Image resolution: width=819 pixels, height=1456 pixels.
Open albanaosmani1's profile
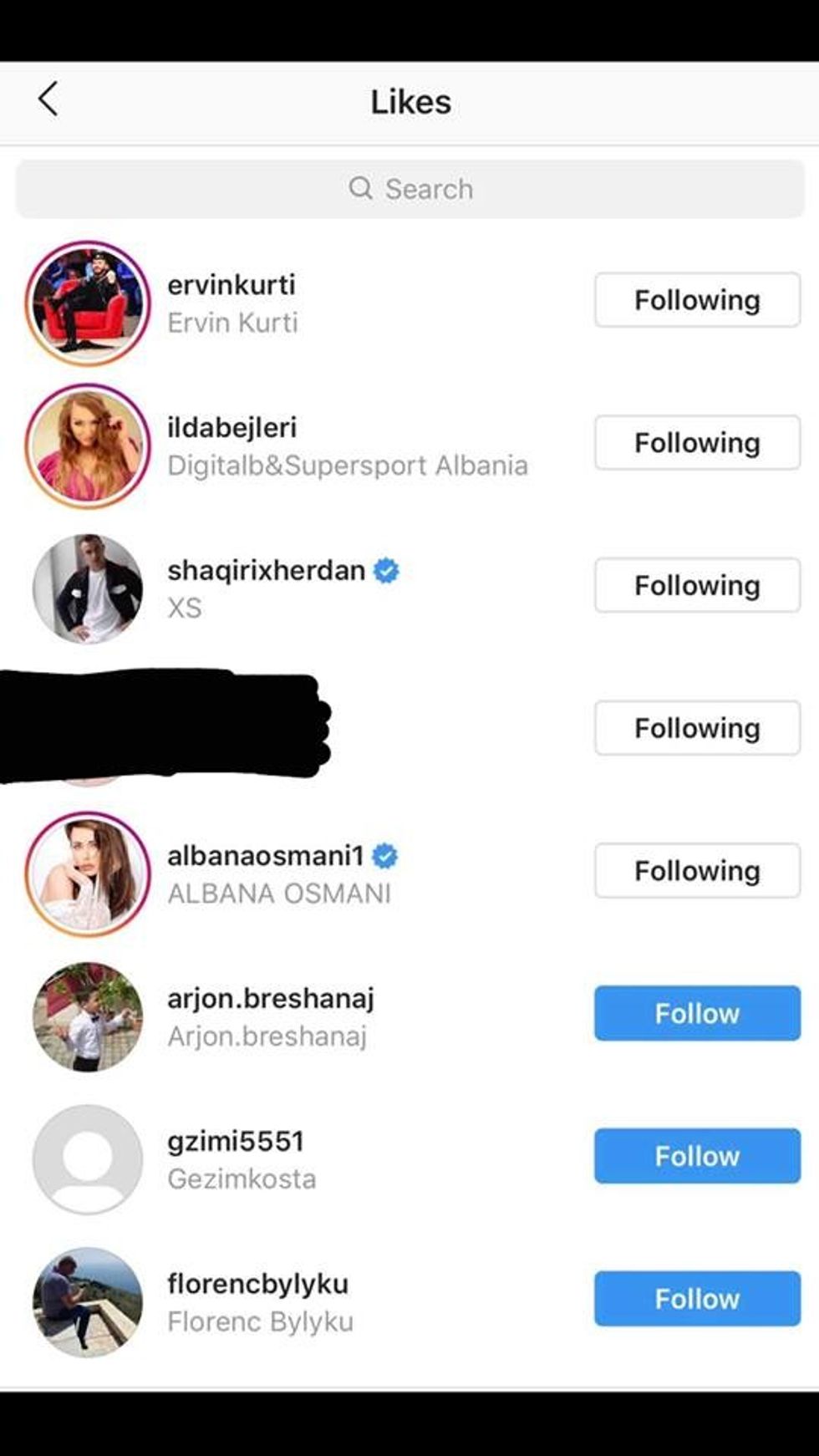pos(266,856)
